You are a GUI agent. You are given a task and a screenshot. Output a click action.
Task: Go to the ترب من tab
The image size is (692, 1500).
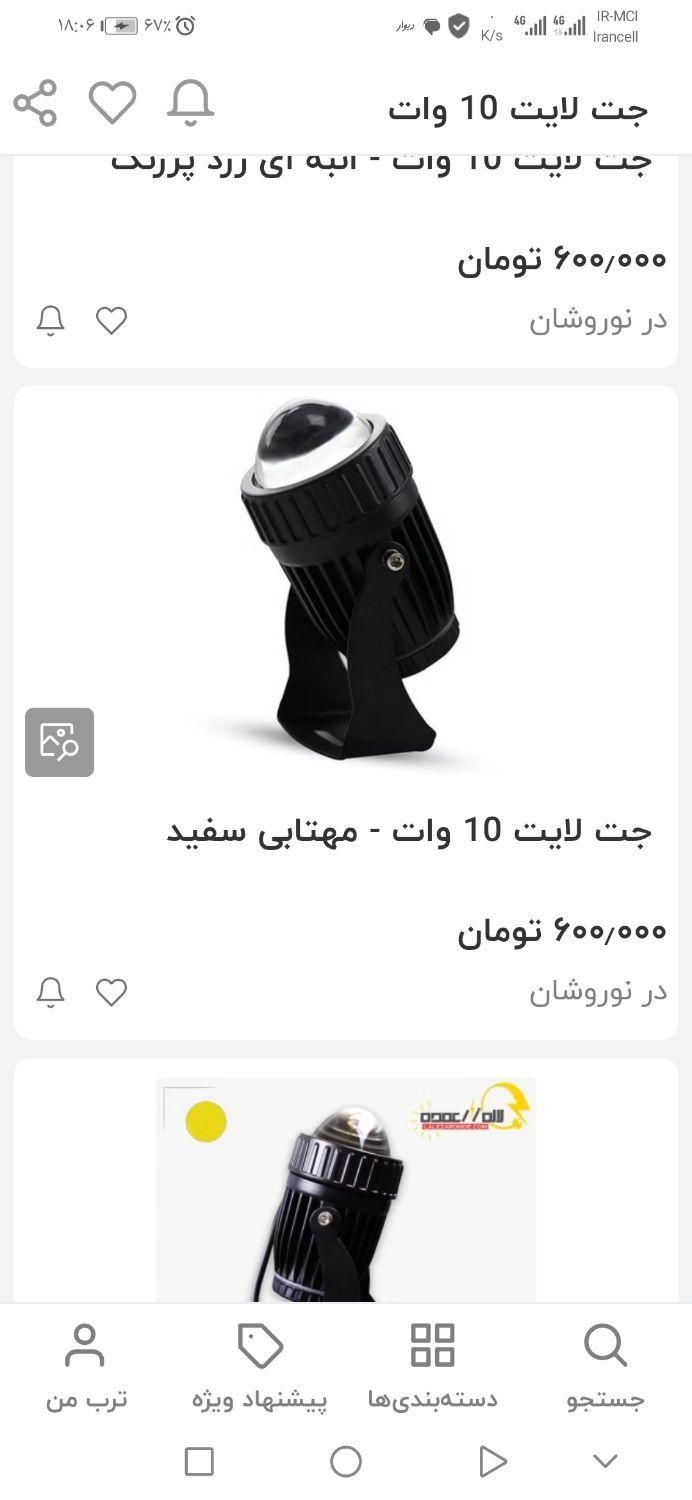85,1366
